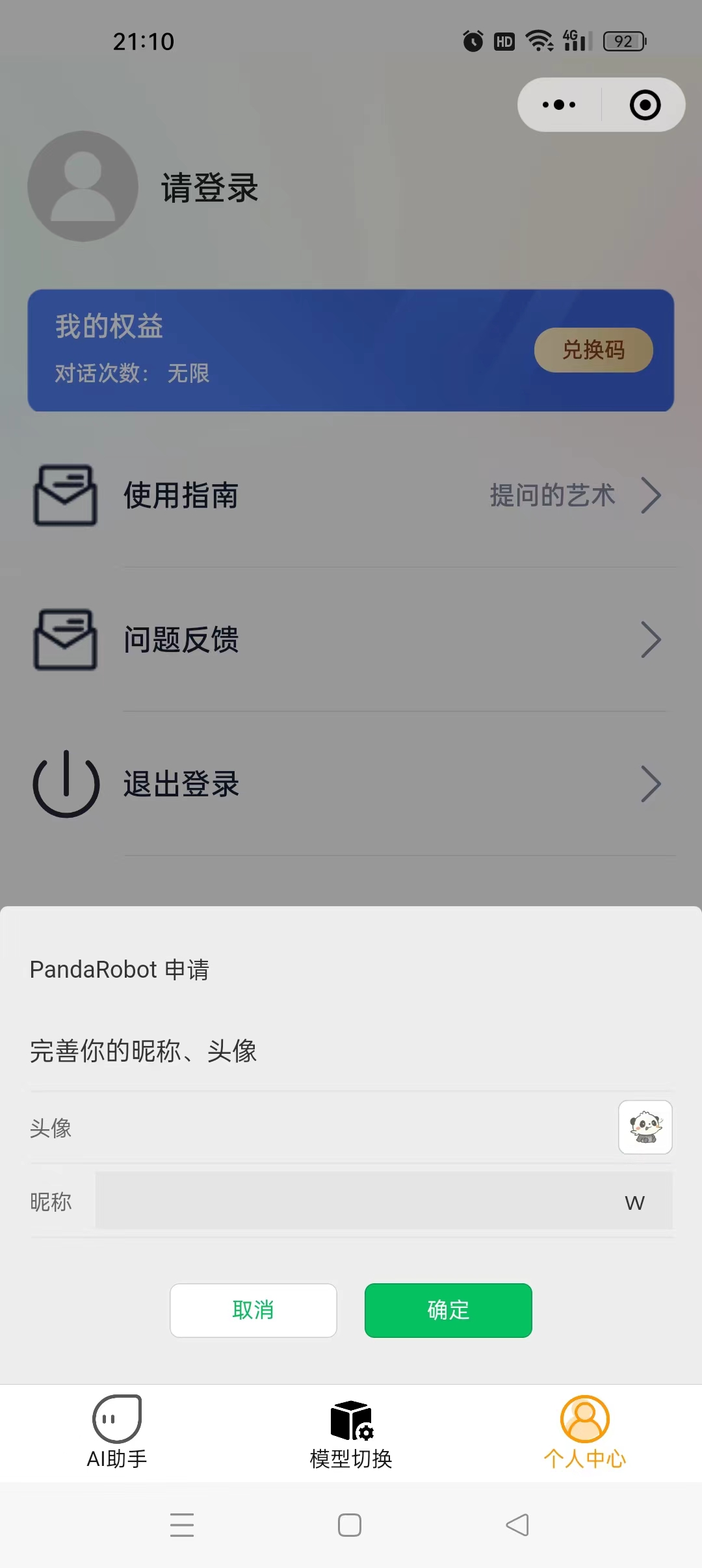The image size is (702, 1568).
Task: Confirm with the green 确定 button
Action: pos(448,1310)
